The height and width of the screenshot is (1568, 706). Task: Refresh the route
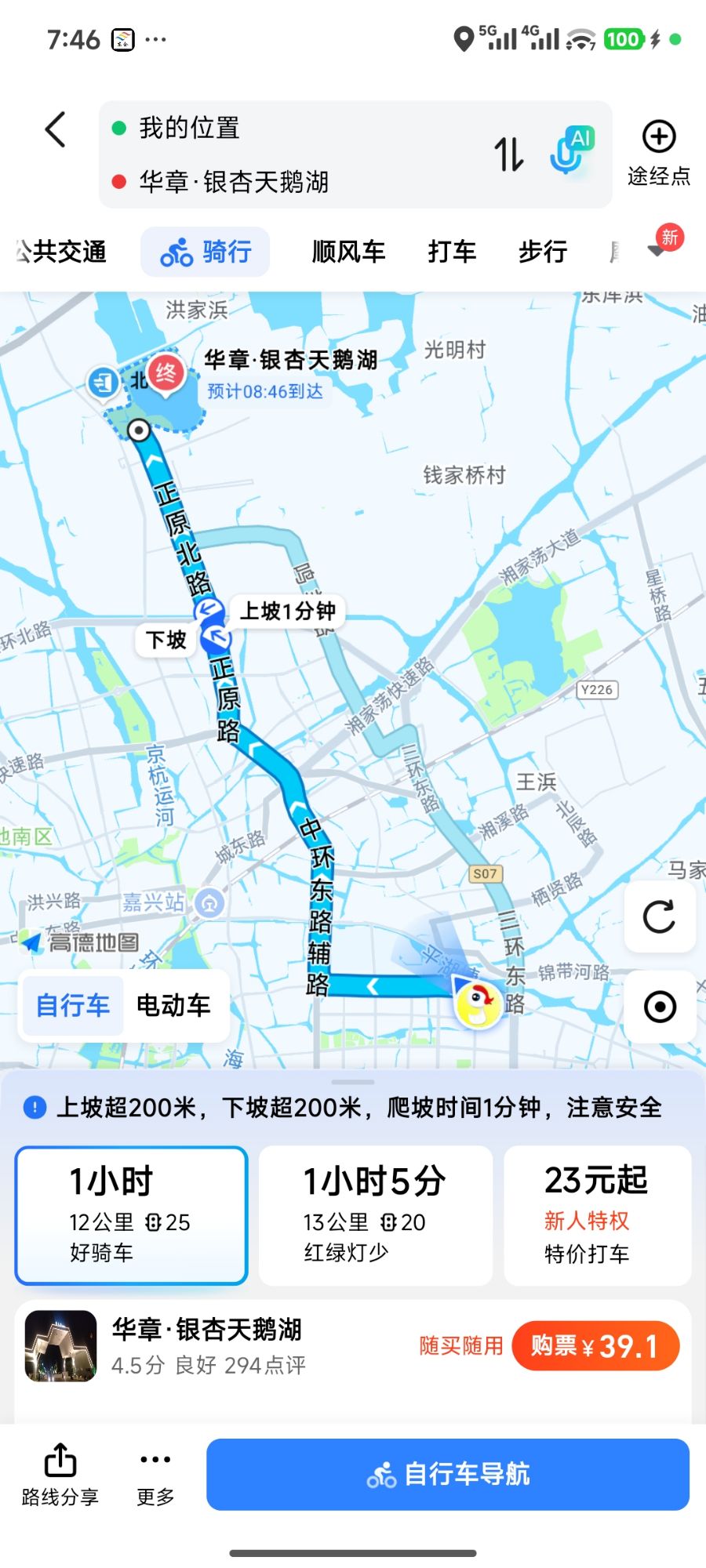point(659,916)
